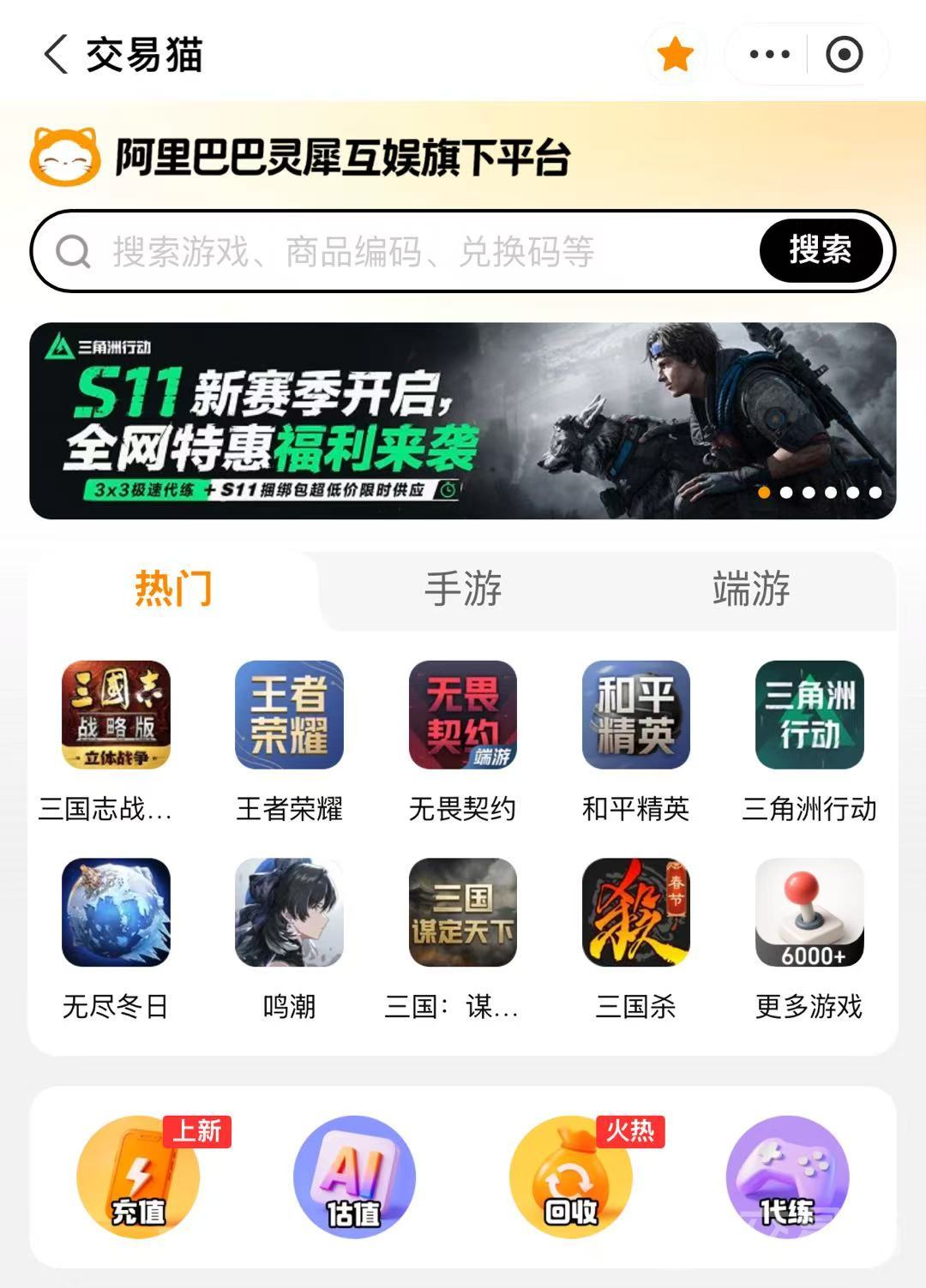Switch to the 手游 tab
The height and width of the screenshot is (1288, 926).
[x=463, y=590]
